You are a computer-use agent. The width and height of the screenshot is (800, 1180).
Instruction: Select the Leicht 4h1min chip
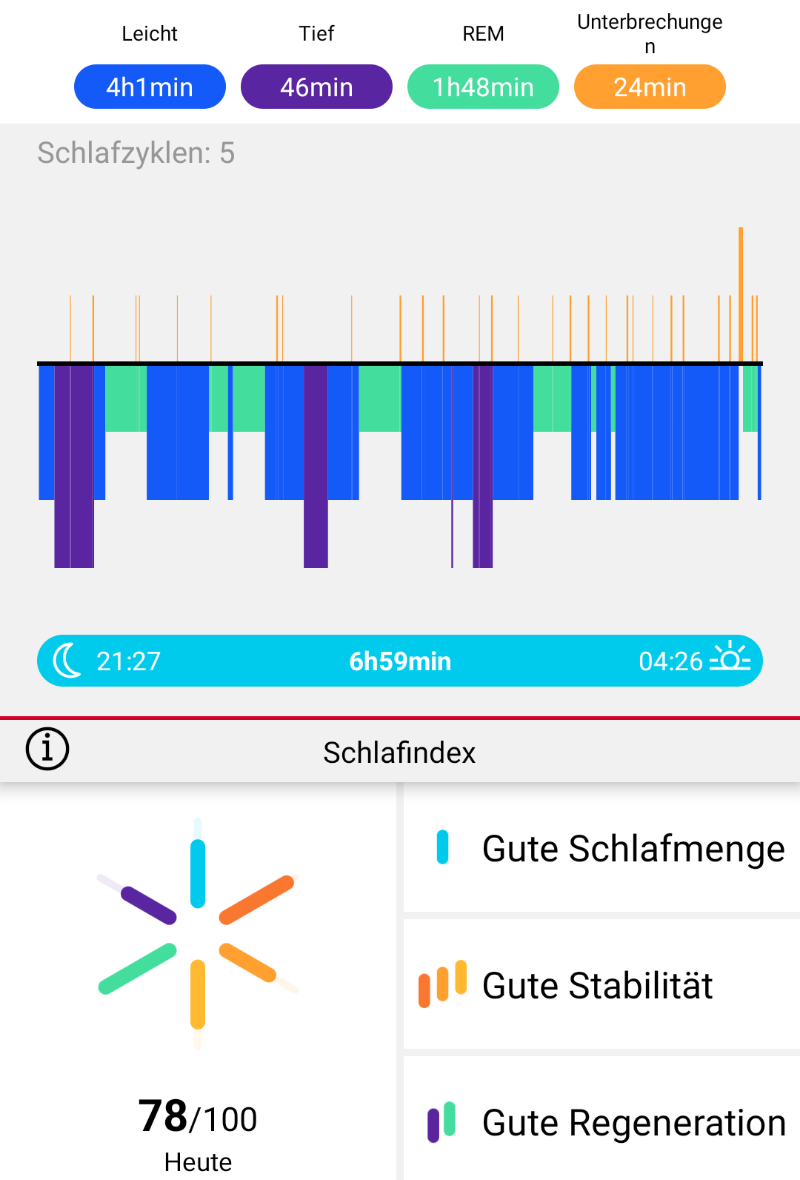(x=150, y=87)
